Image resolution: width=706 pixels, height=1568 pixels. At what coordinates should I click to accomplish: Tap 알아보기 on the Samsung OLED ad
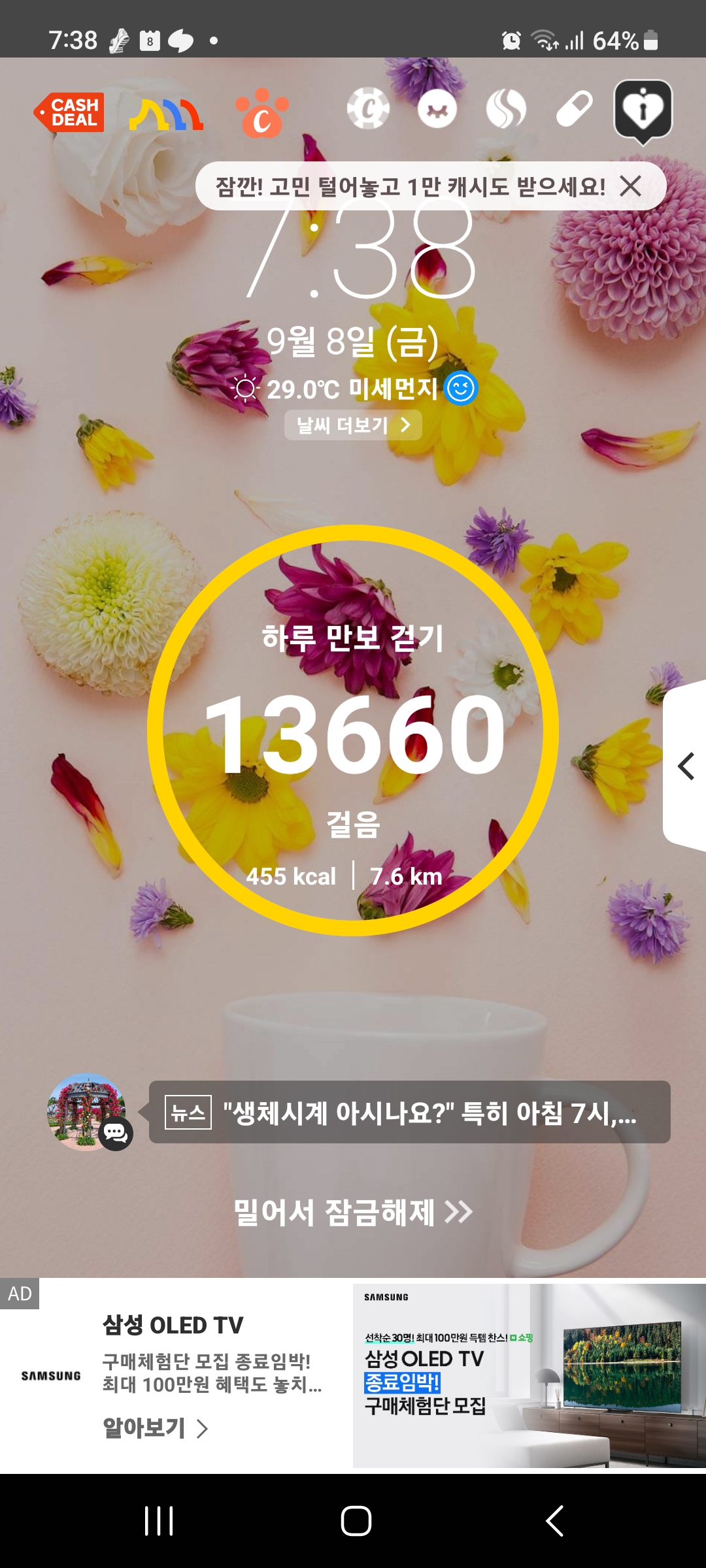[x=155, y=1428]
